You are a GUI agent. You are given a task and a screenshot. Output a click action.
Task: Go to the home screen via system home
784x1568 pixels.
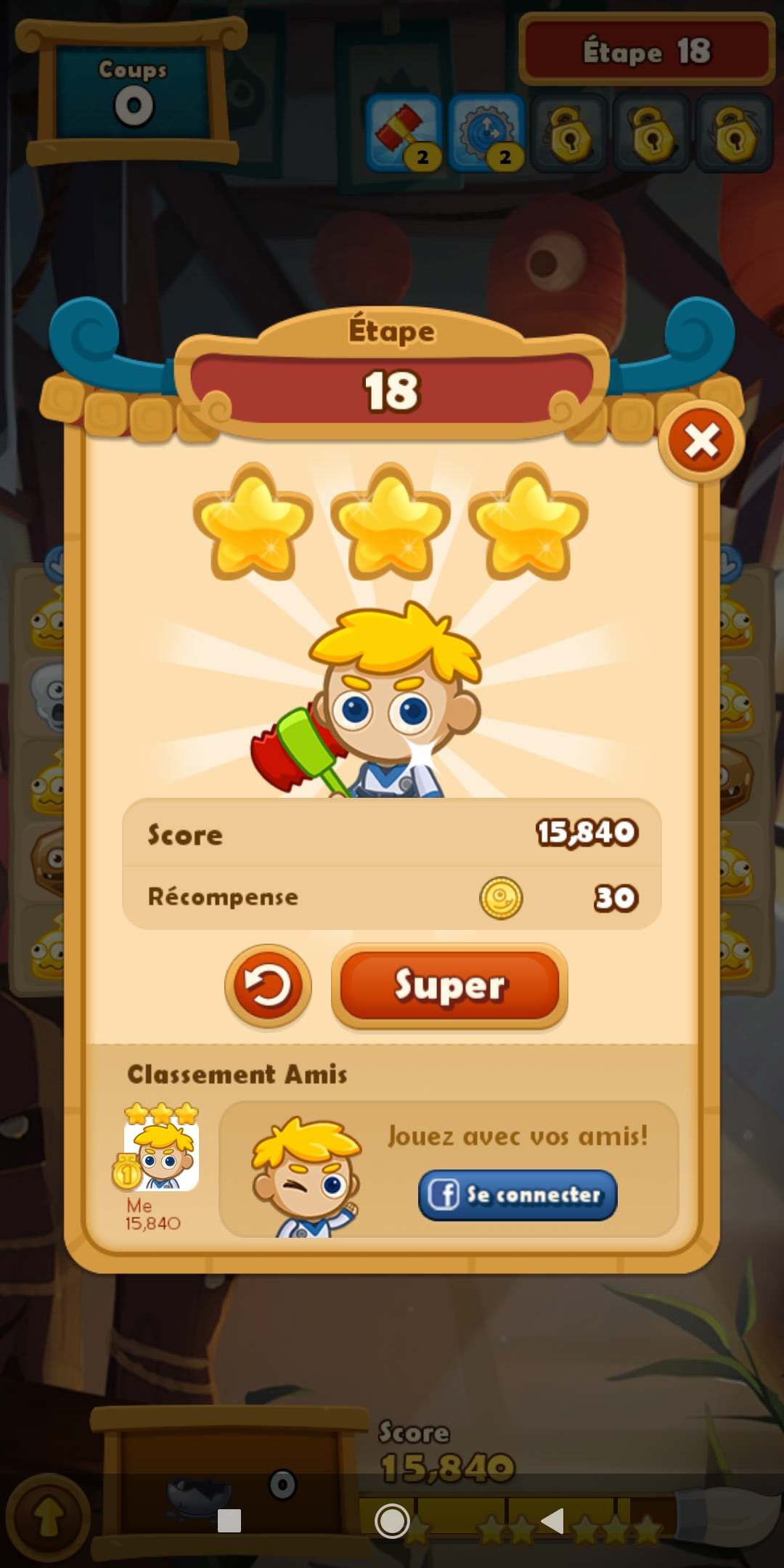pyautogui.click(x=392, y=1520)
